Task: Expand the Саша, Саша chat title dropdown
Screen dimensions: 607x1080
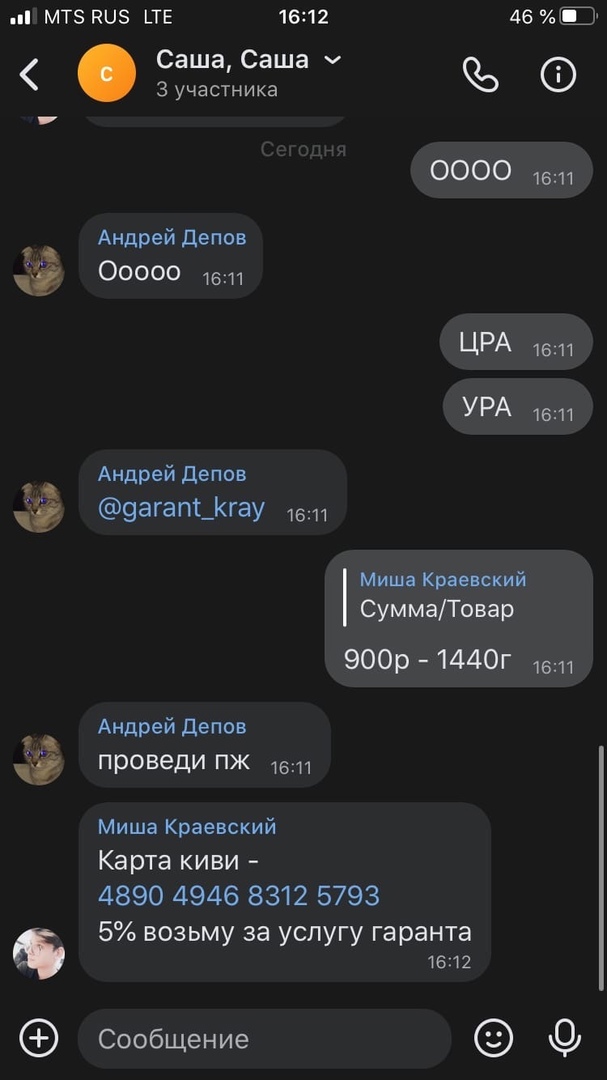Action: [333, 60]
